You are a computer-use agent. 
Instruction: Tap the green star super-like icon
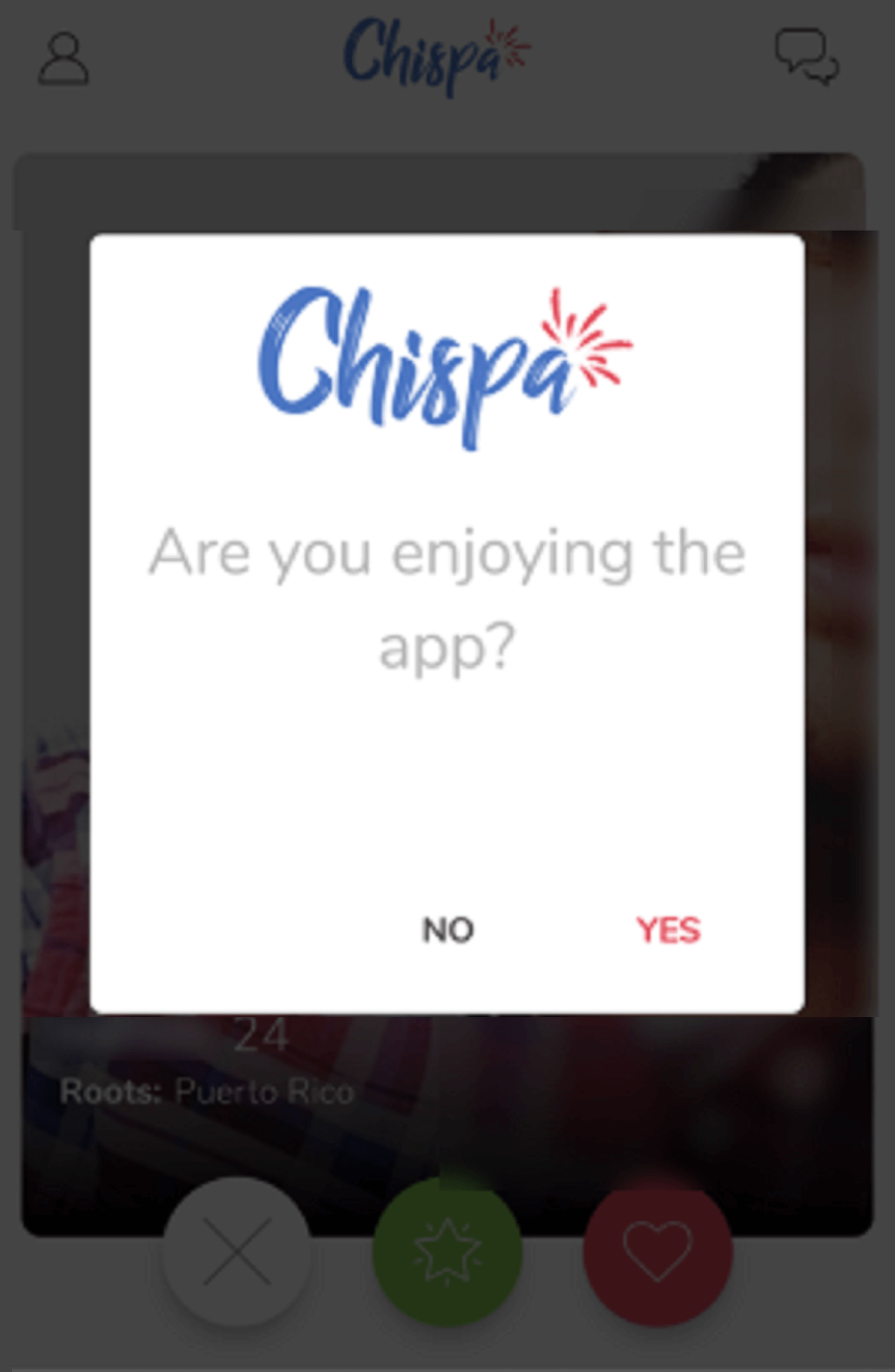(x=447, y=1253)
